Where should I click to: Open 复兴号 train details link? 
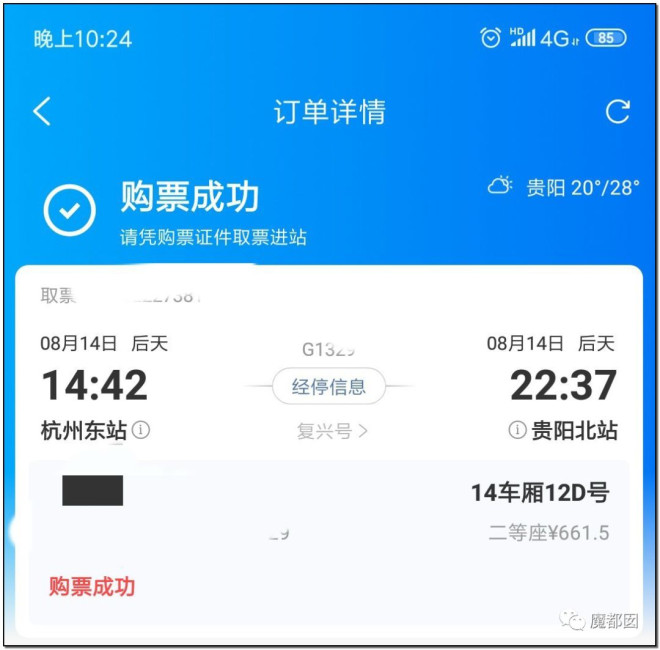tap(332, 431)
